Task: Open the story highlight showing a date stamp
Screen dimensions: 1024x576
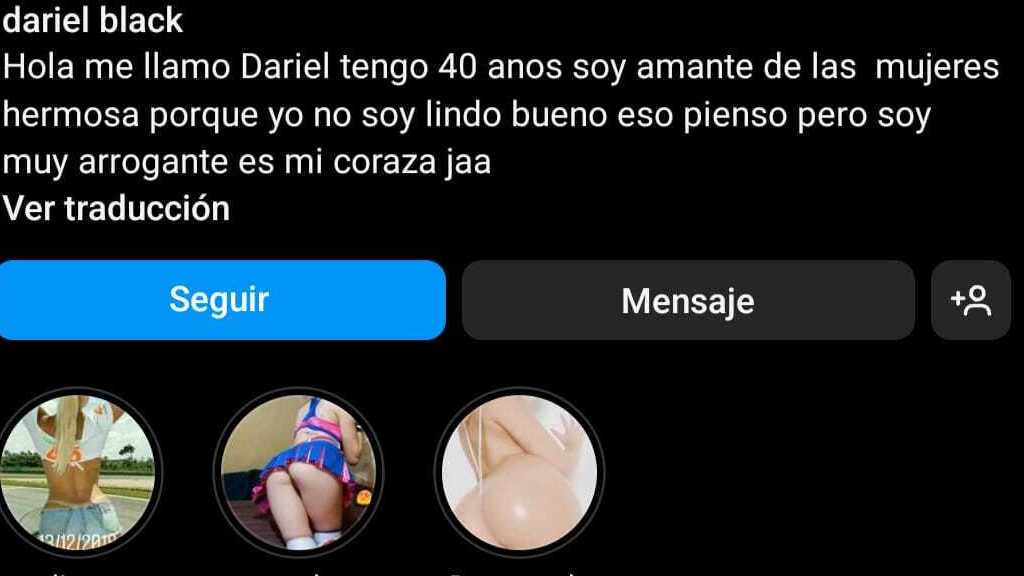Action: click(78, 471)
